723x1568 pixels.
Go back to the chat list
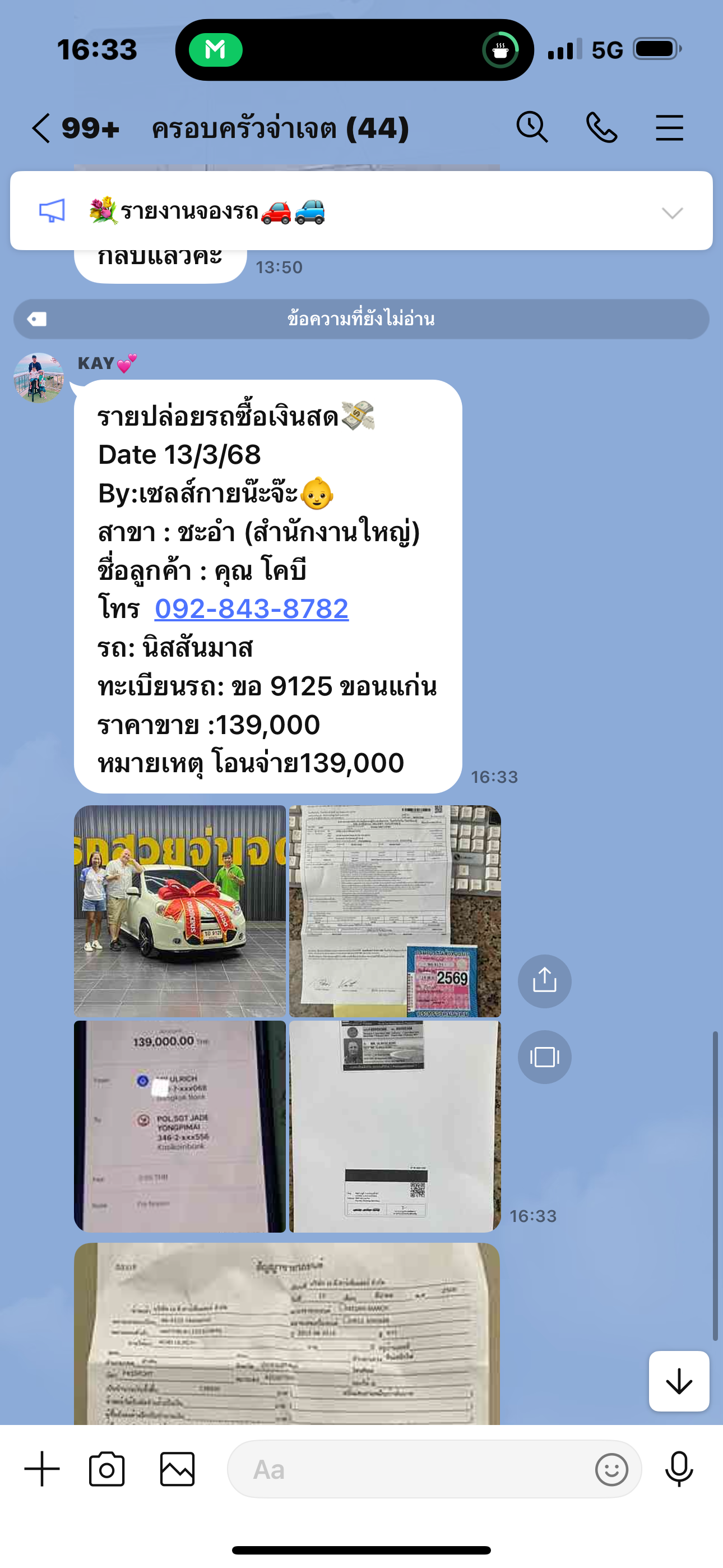tap(41, 128)
